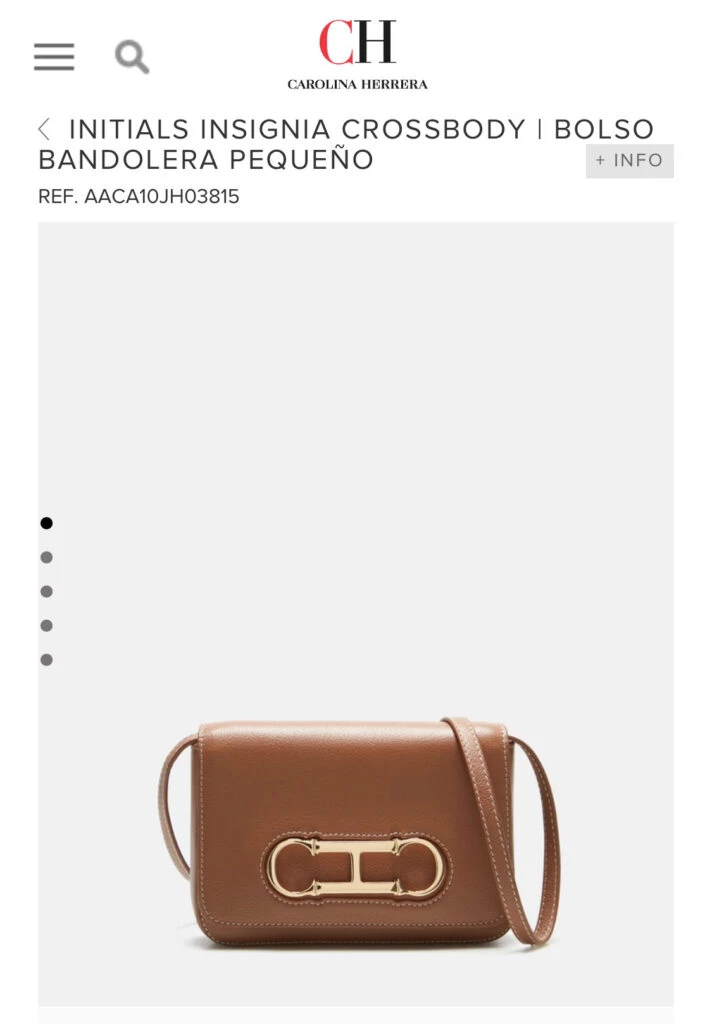
Task: Open the hamburger navigation menu
Action: click(54, 57)
